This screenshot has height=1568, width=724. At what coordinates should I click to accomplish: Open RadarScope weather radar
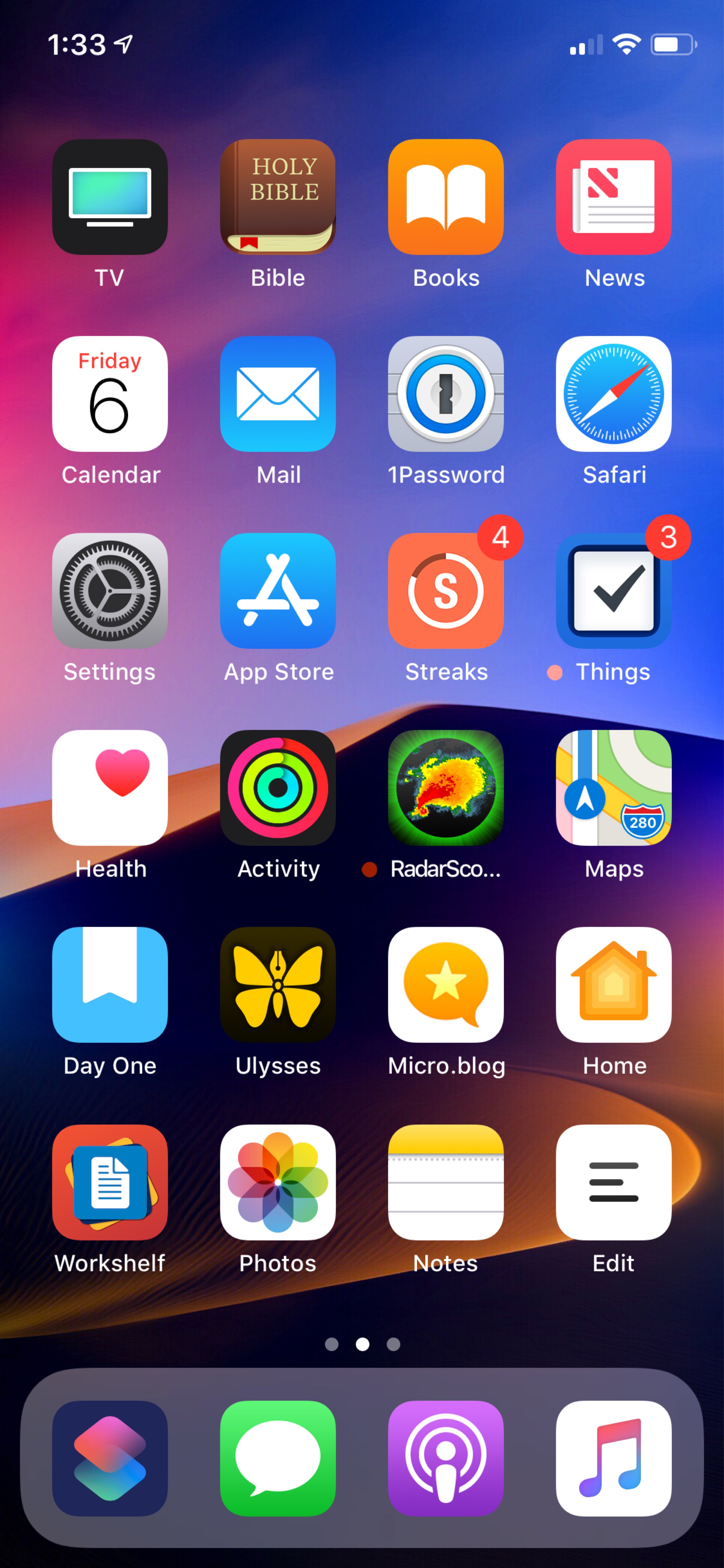(445, 788)
